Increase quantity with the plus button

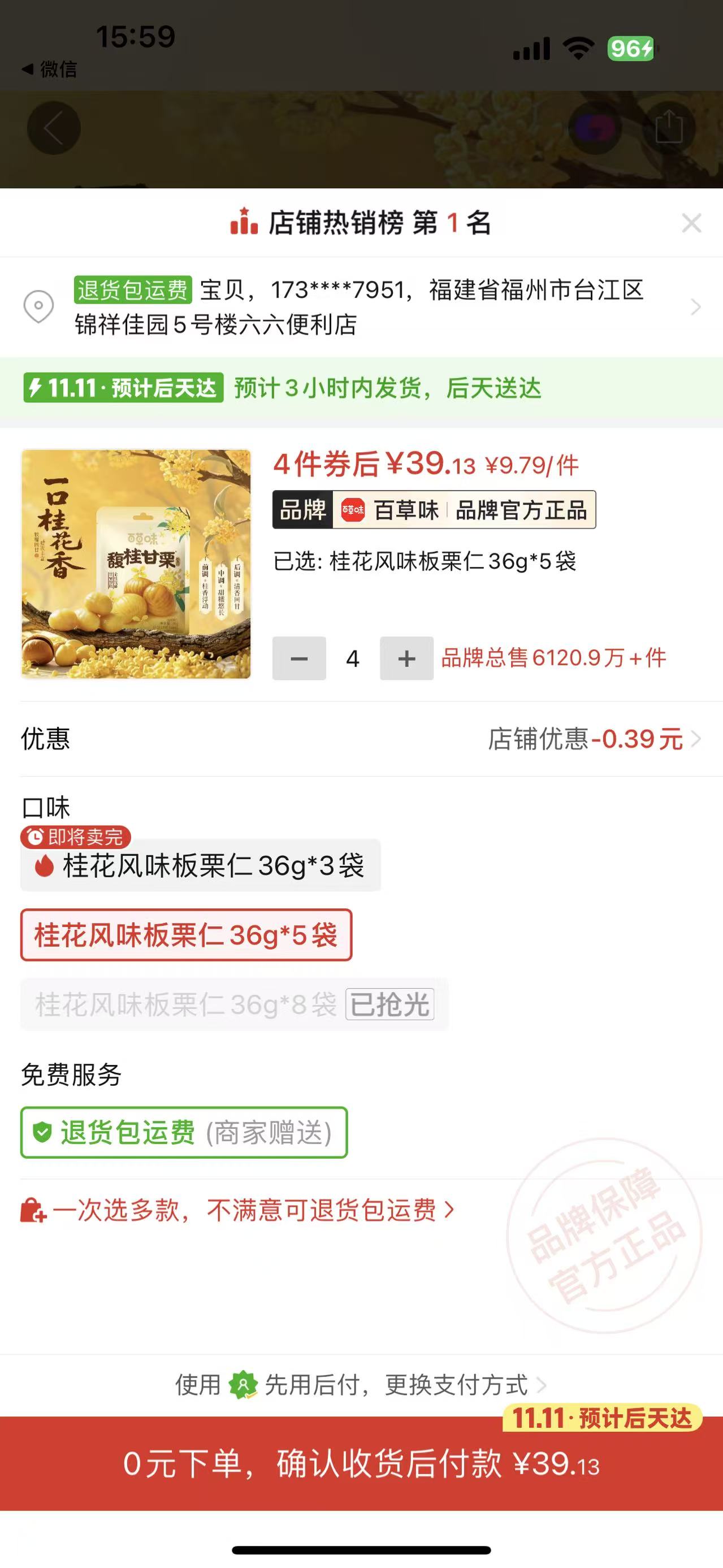tap(406, 659)
